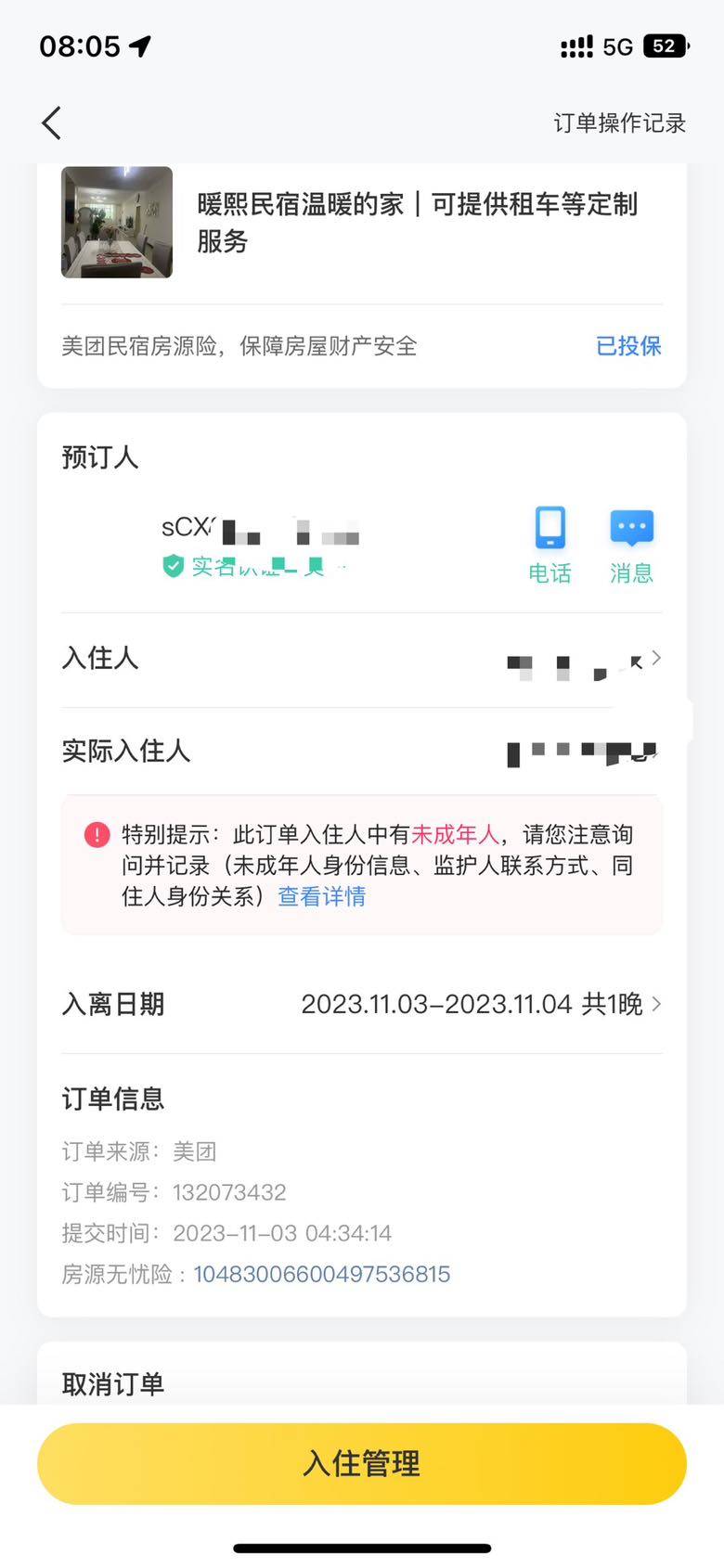
Task: Call the booker via 电话
Action: 549,546
